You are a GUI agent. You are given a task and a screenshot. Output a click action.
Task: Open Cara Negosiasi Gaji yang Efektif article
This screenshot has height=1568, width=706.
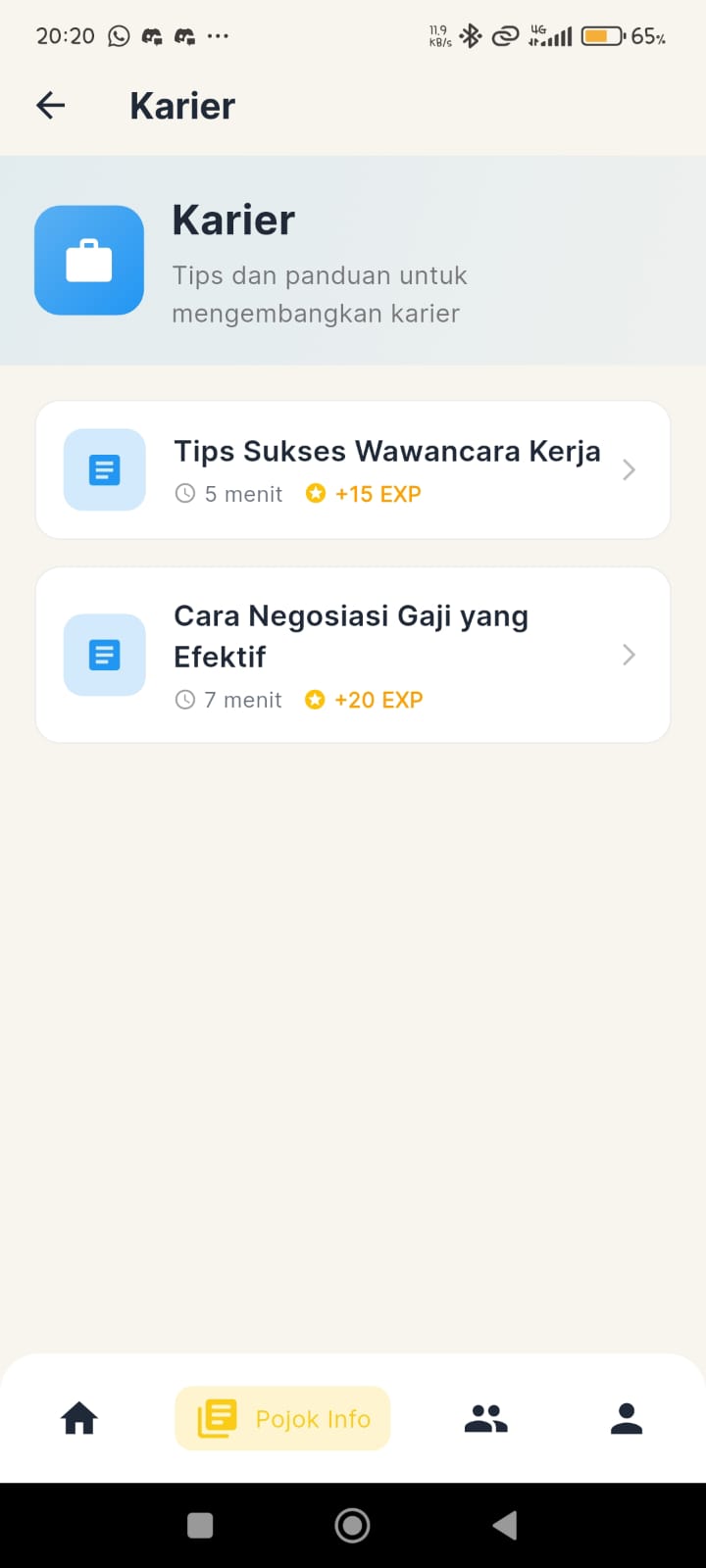pyautogui.click(x=353, y=655)
